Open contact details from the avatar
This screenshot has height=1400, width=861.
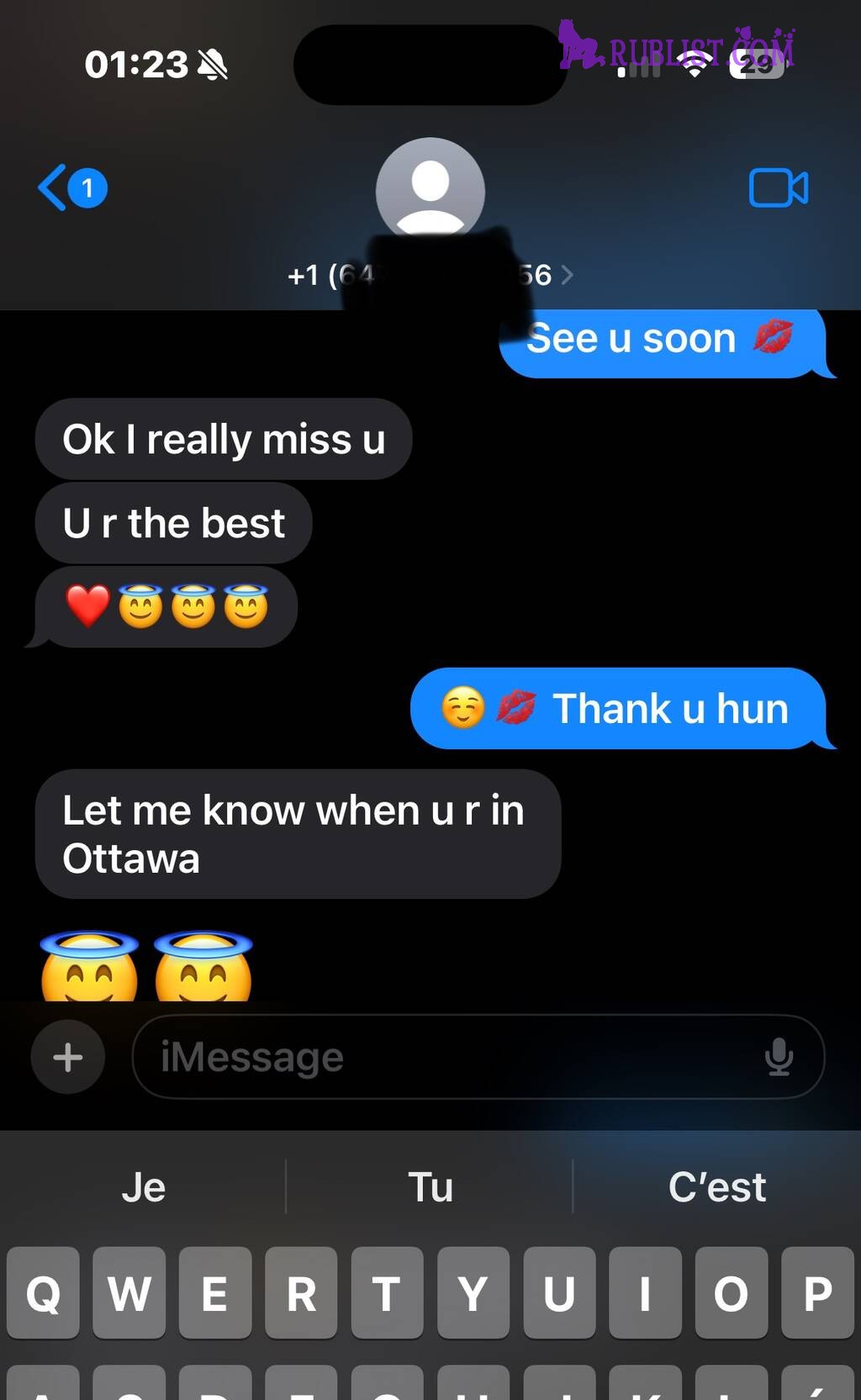430,191
